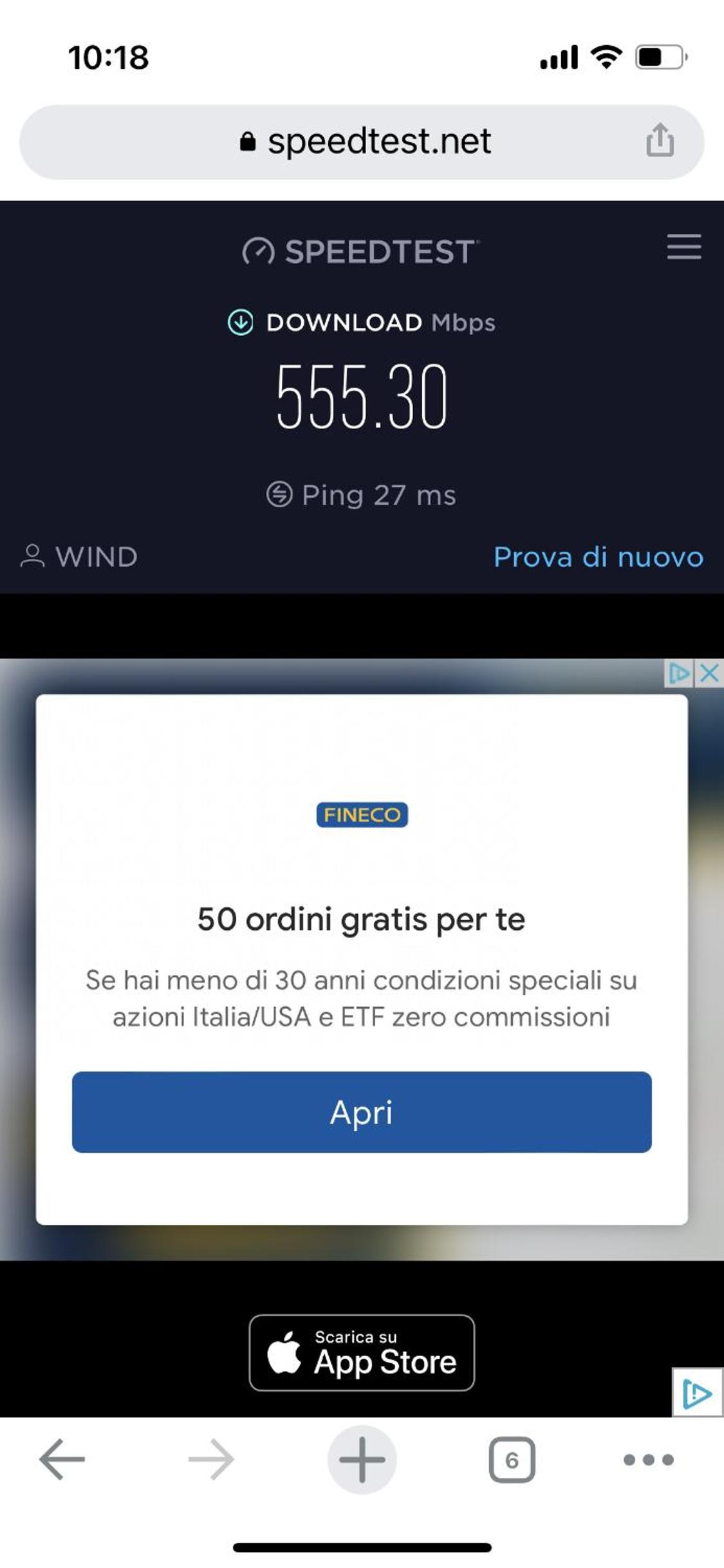The width and height of the screenshot is (724, 1568).
Task: Tap Prova di nuovo to retest
Action: click(599, 557)
